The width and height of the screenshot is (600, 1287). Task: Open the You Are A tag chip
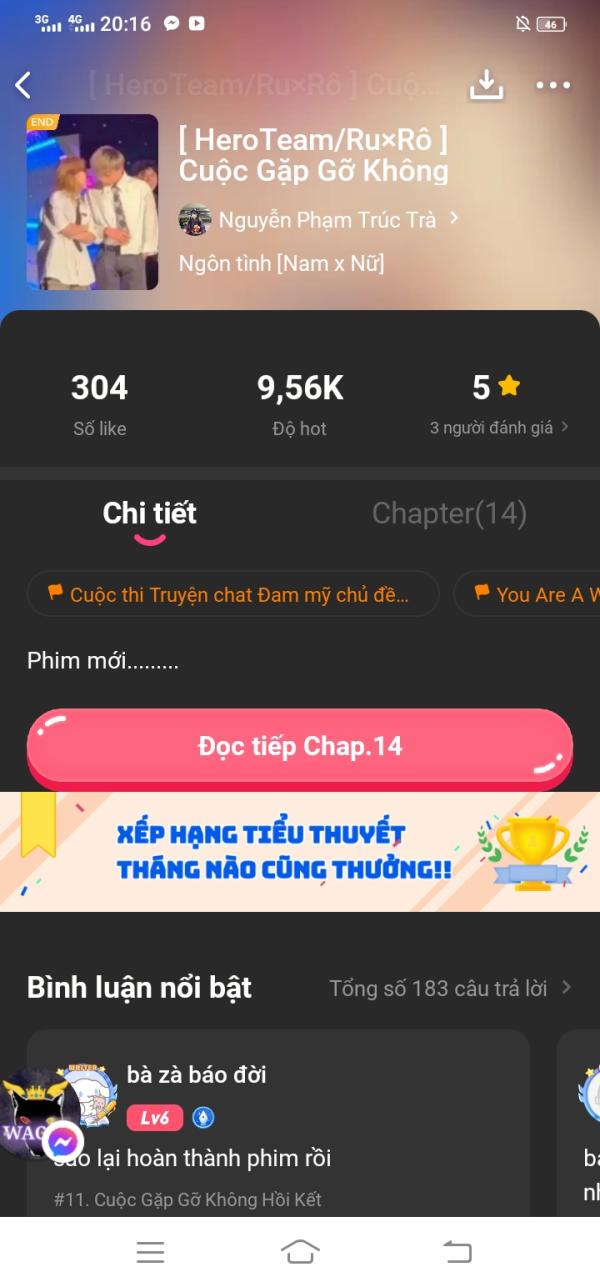[x=527, y=594]
